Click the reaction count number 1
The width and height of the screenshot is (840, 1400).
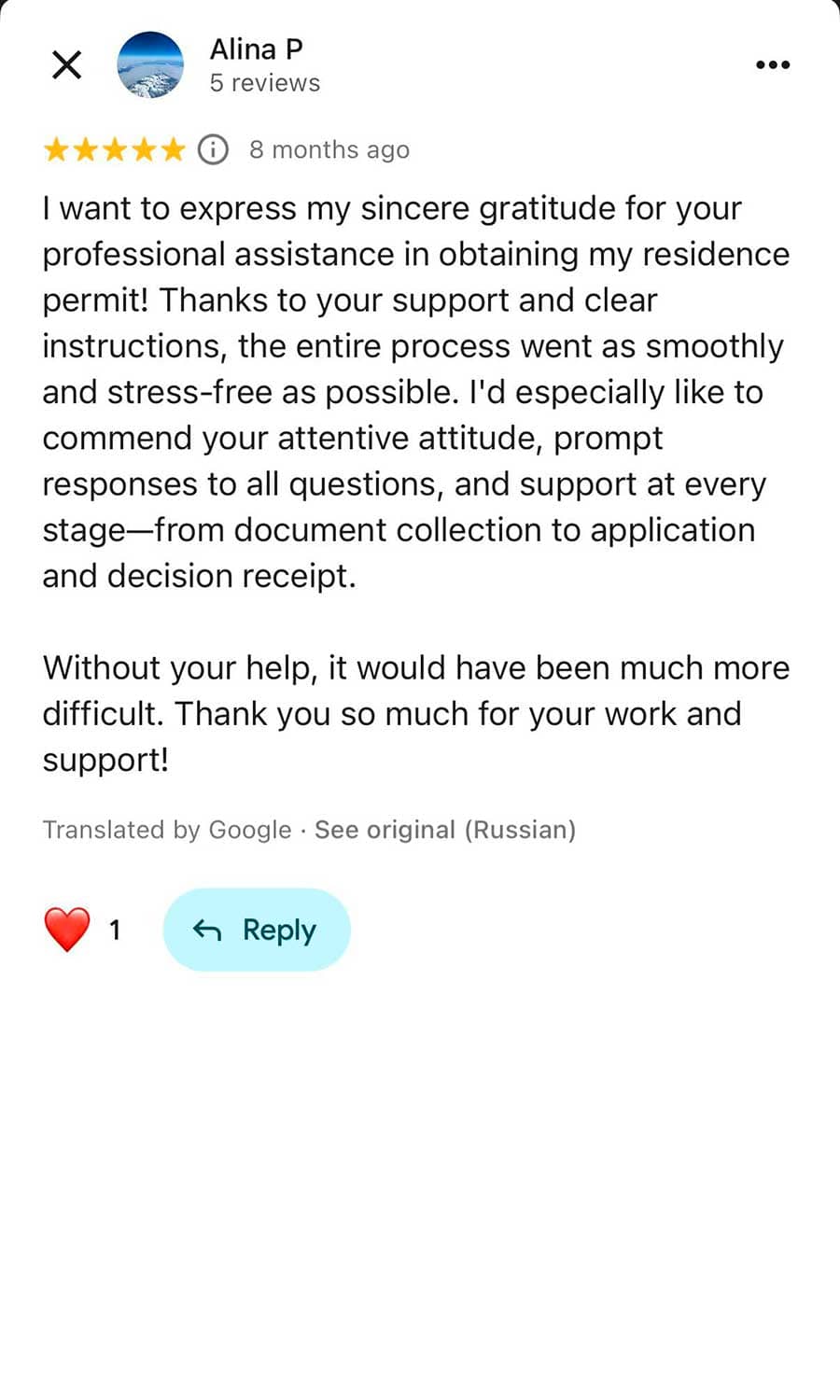(x=115, y=930)
